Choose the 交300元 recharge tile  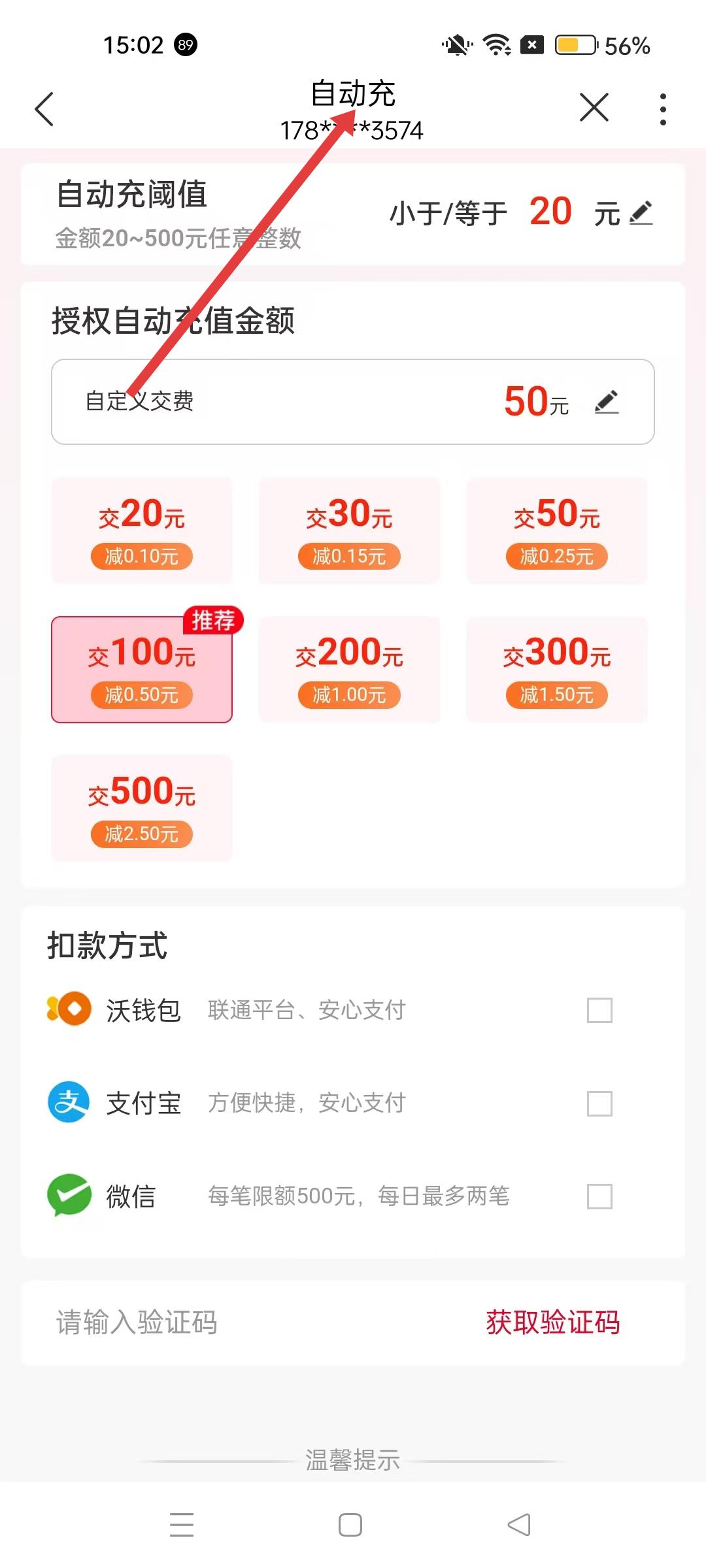(x=556, y=669)
